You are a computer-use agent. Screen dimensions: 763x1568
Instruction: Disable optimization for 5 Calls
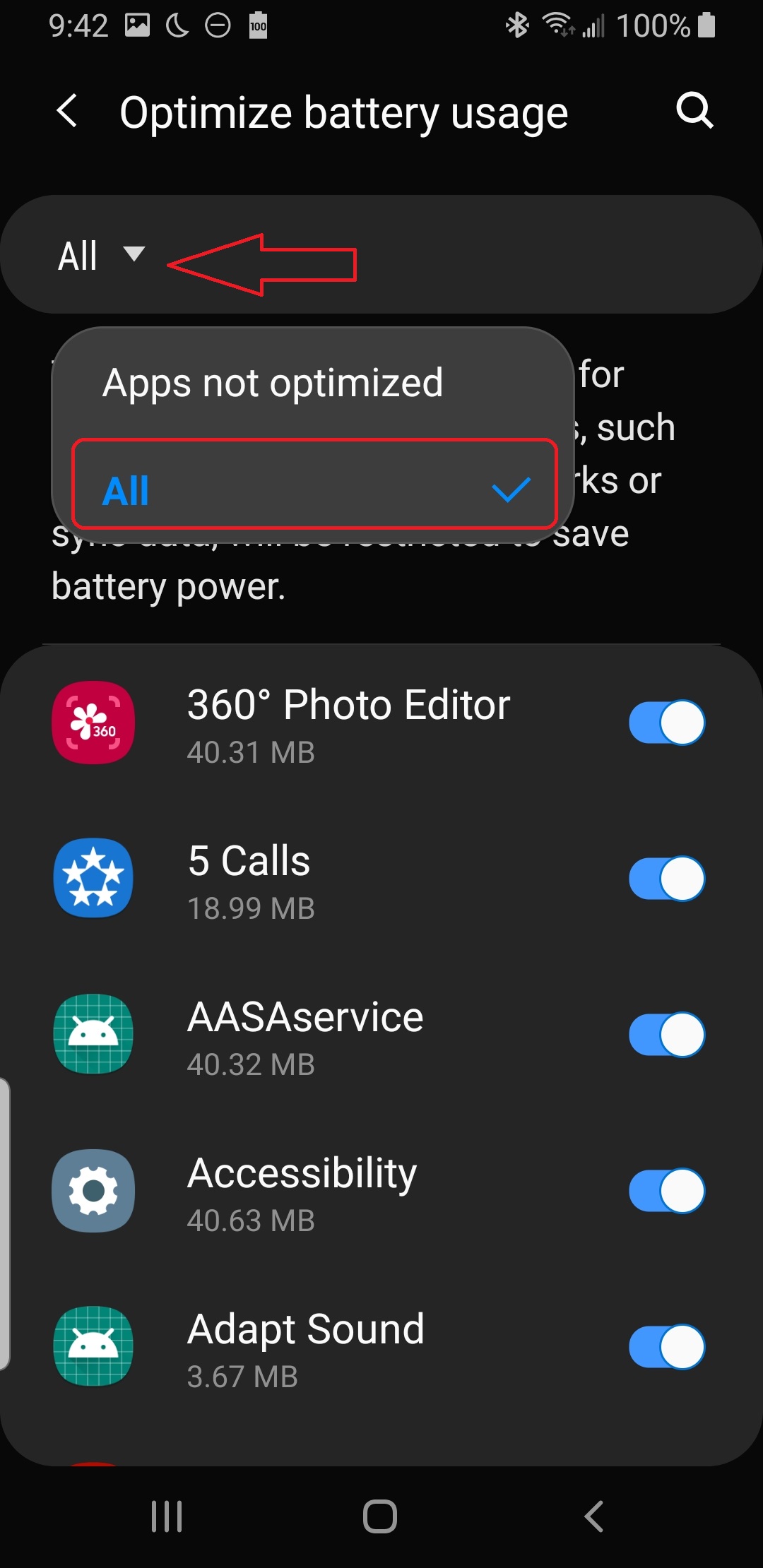[667, 879]
